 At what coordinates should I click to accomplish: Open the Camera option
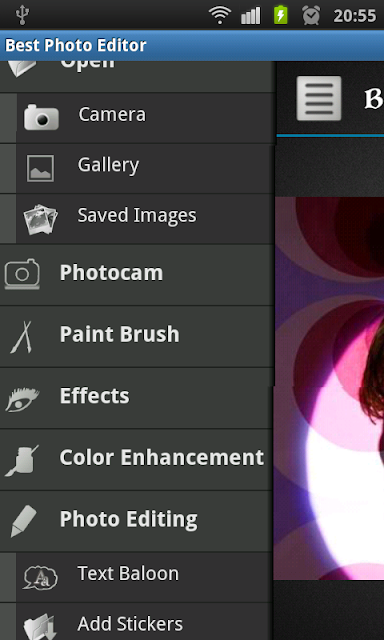click(x=145, y=118)
